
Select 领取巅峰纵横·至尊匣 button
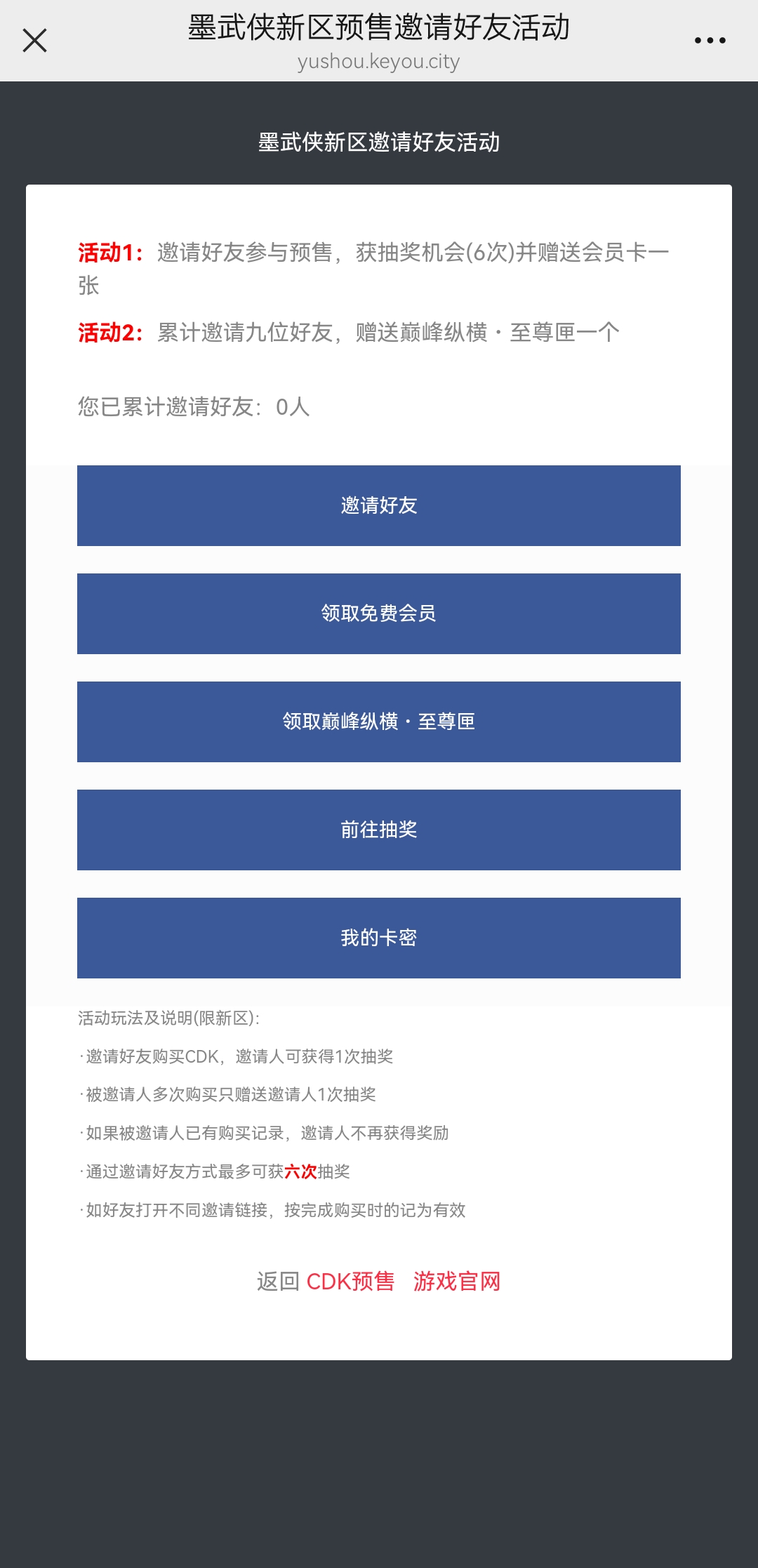coord(379,722)
